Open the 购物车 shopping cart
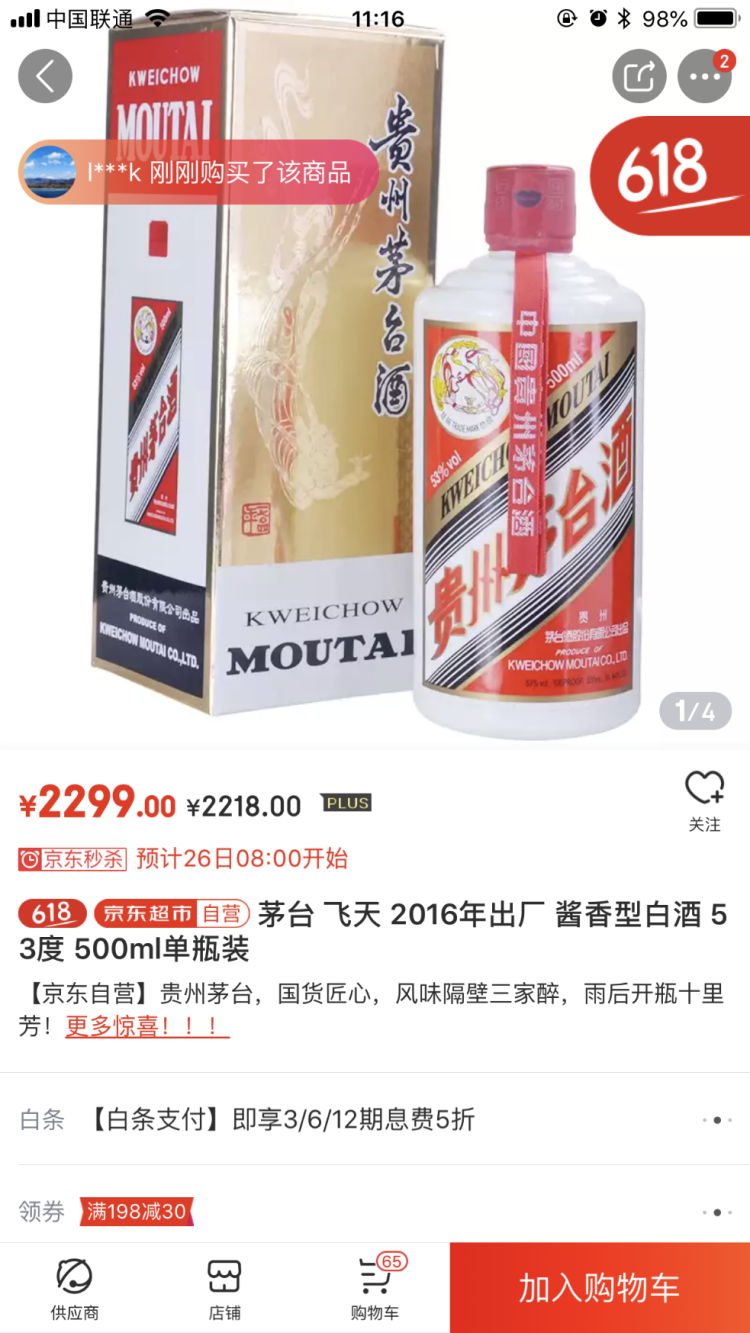The width and height of the screenshot is (750, 1333). 375,1288
